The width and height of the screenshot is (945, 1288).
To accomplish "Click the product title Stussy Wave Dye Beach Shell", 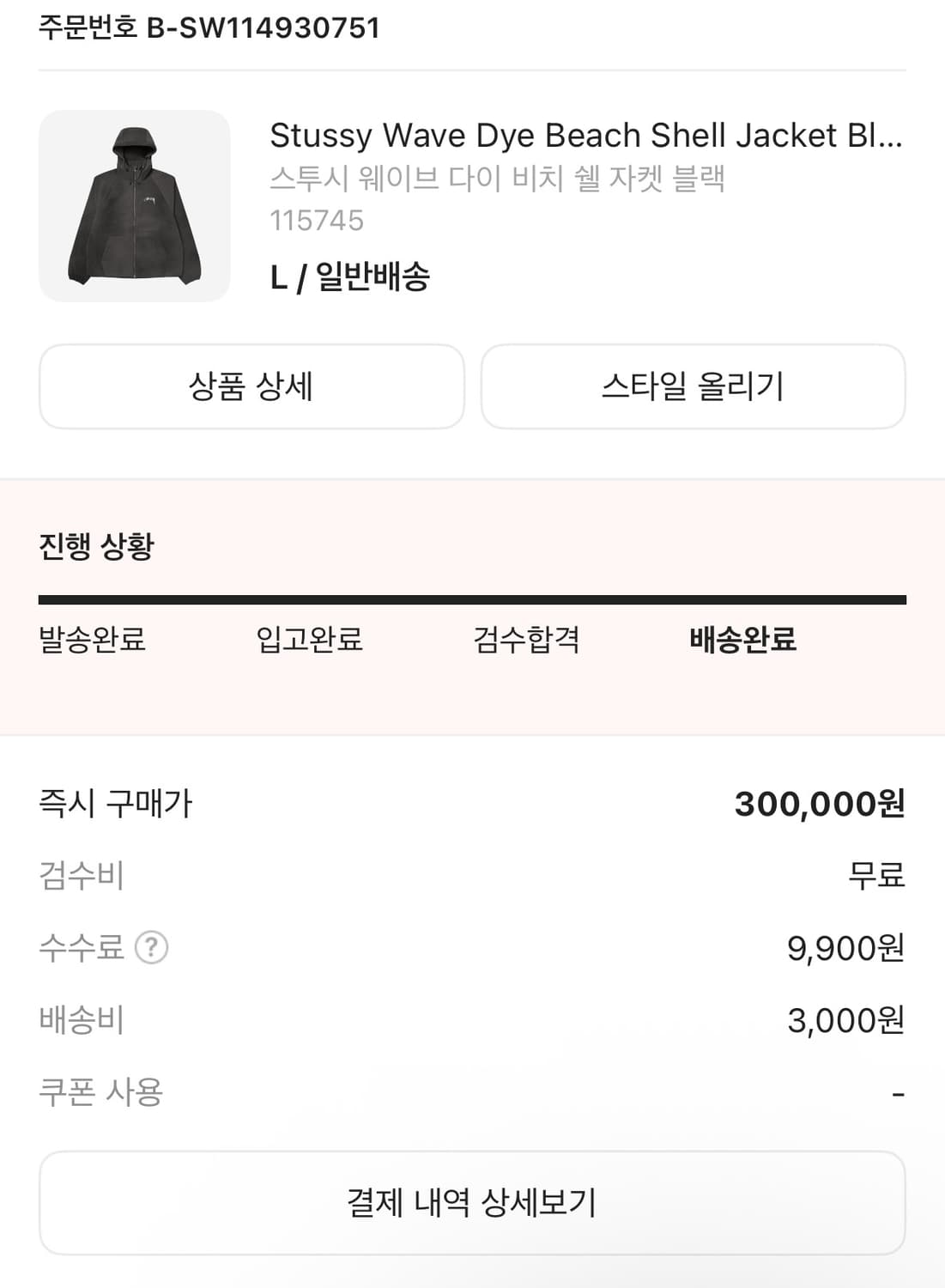I will 589,136.
